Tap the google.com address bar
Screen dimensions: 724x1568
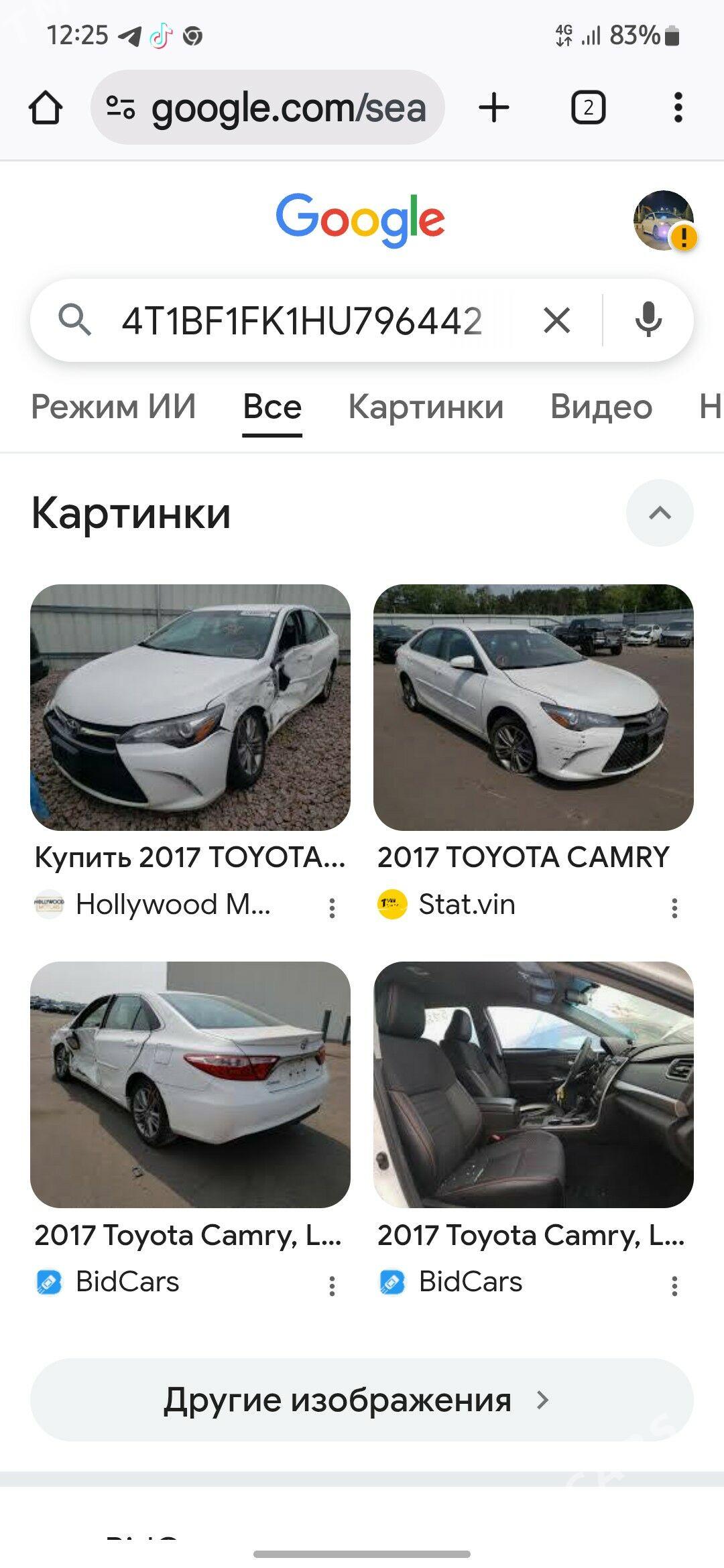pyautogui.click(x=268, y=108)
